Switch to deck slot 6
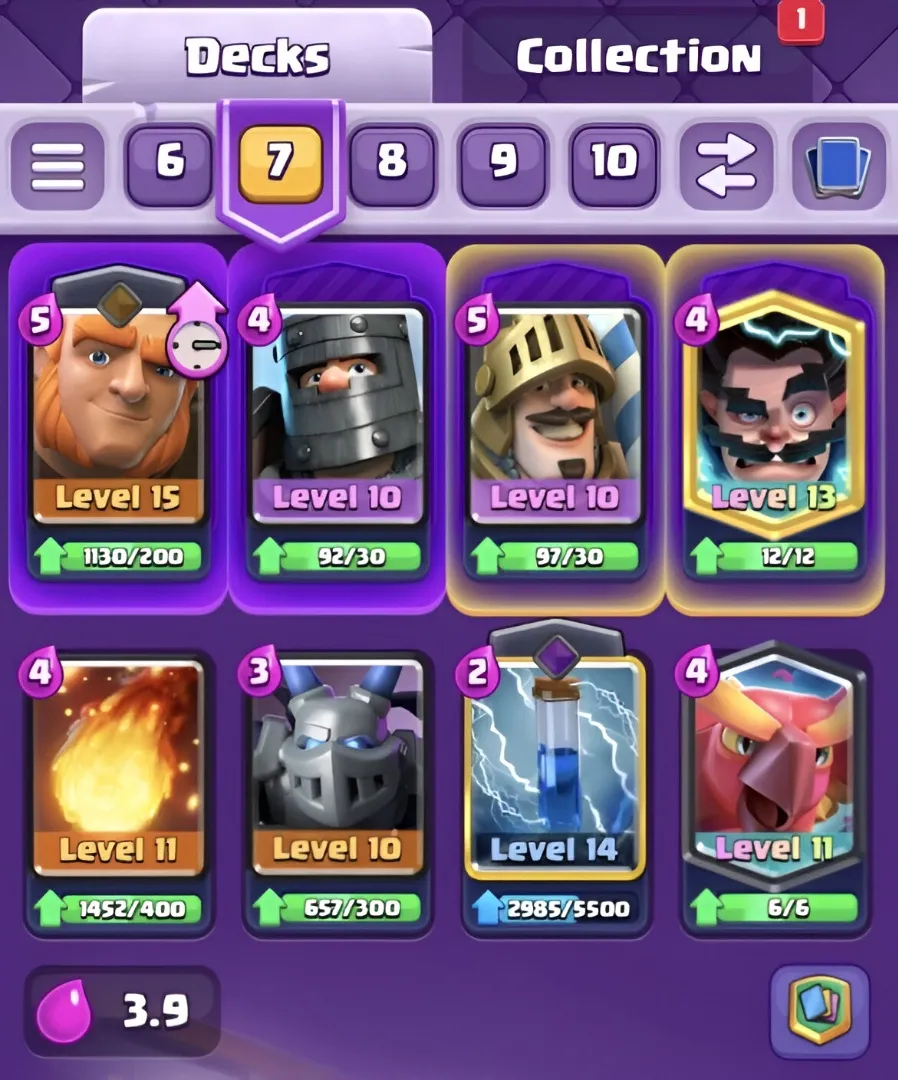898x1080 pixels. (170, 163)
